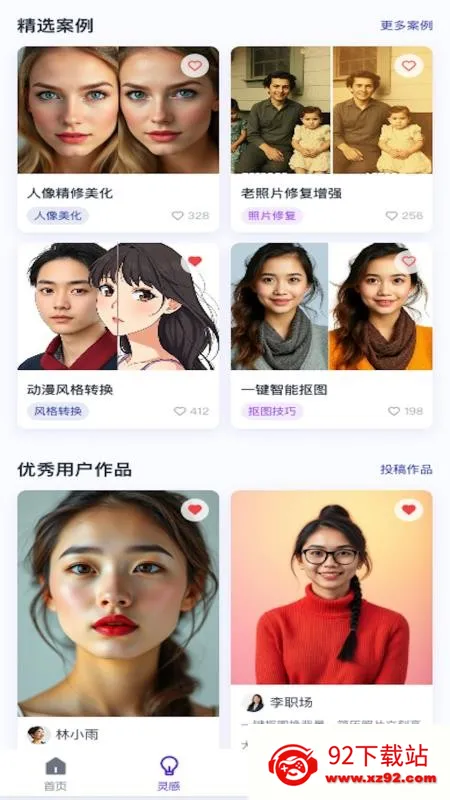The height and width of the screenshot is (800, 450).
Task: Select the 风格转换 tag chip
Action: (58, 411)
